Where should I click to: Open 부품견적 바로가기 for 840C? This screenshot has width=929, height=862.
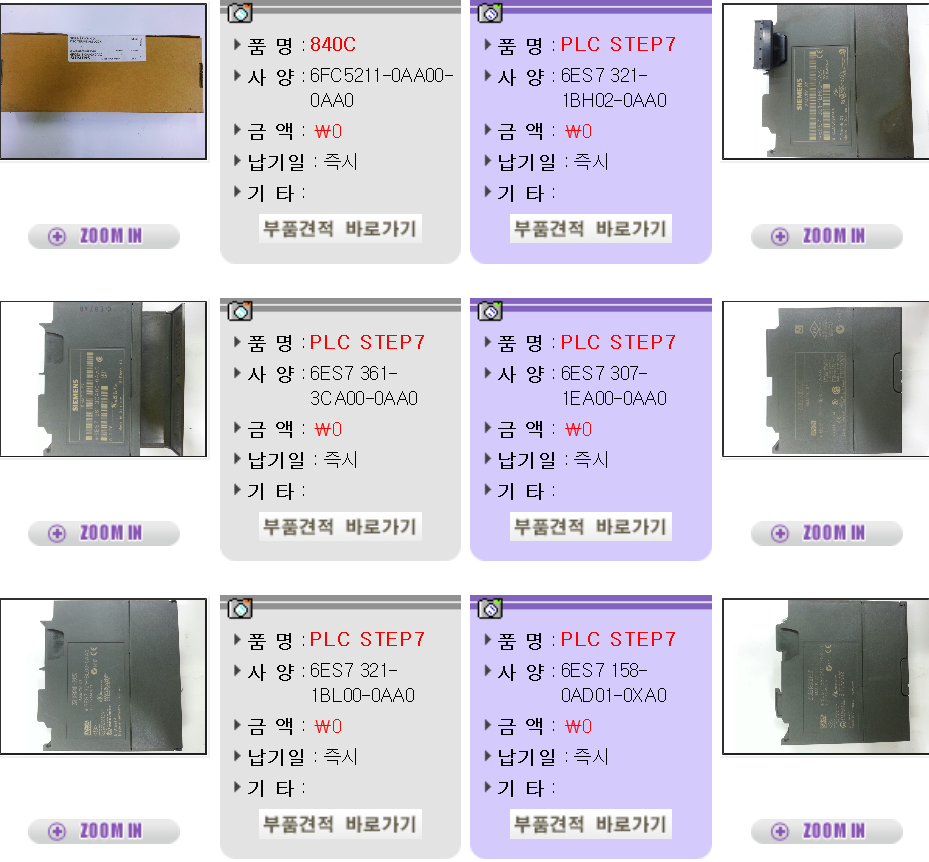coord(340,228)
